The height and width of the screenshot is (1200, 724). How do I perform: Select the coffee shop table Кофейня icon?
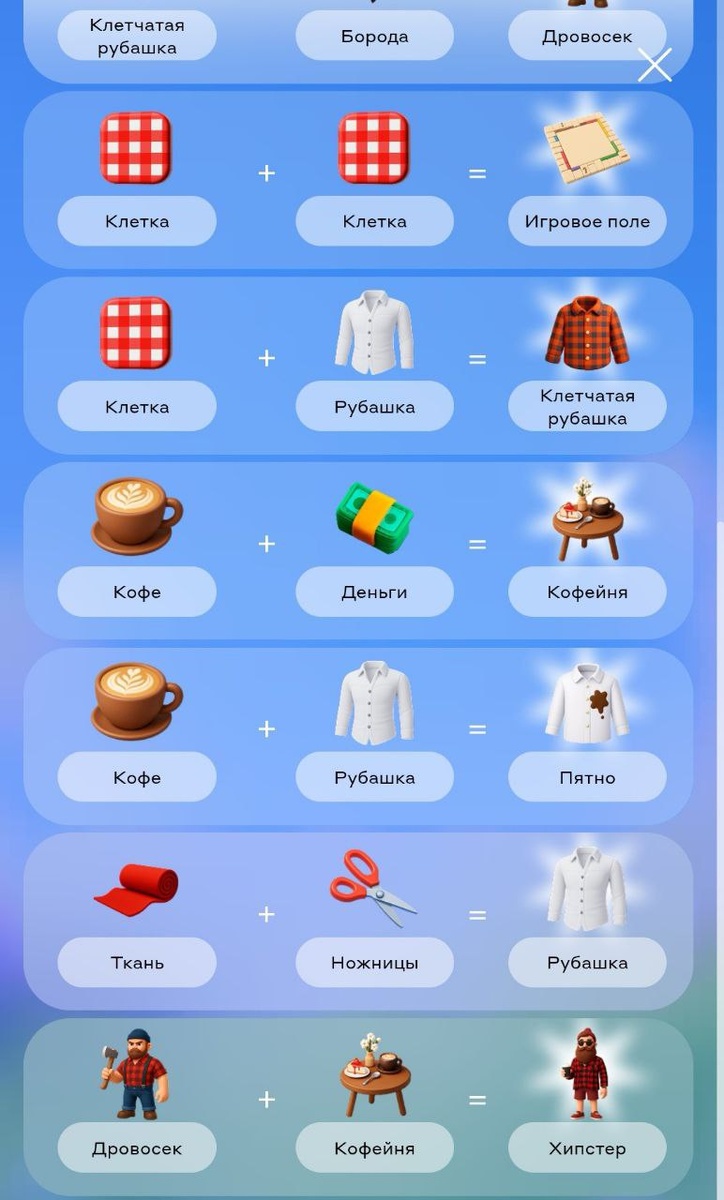[x=587, y=518]
